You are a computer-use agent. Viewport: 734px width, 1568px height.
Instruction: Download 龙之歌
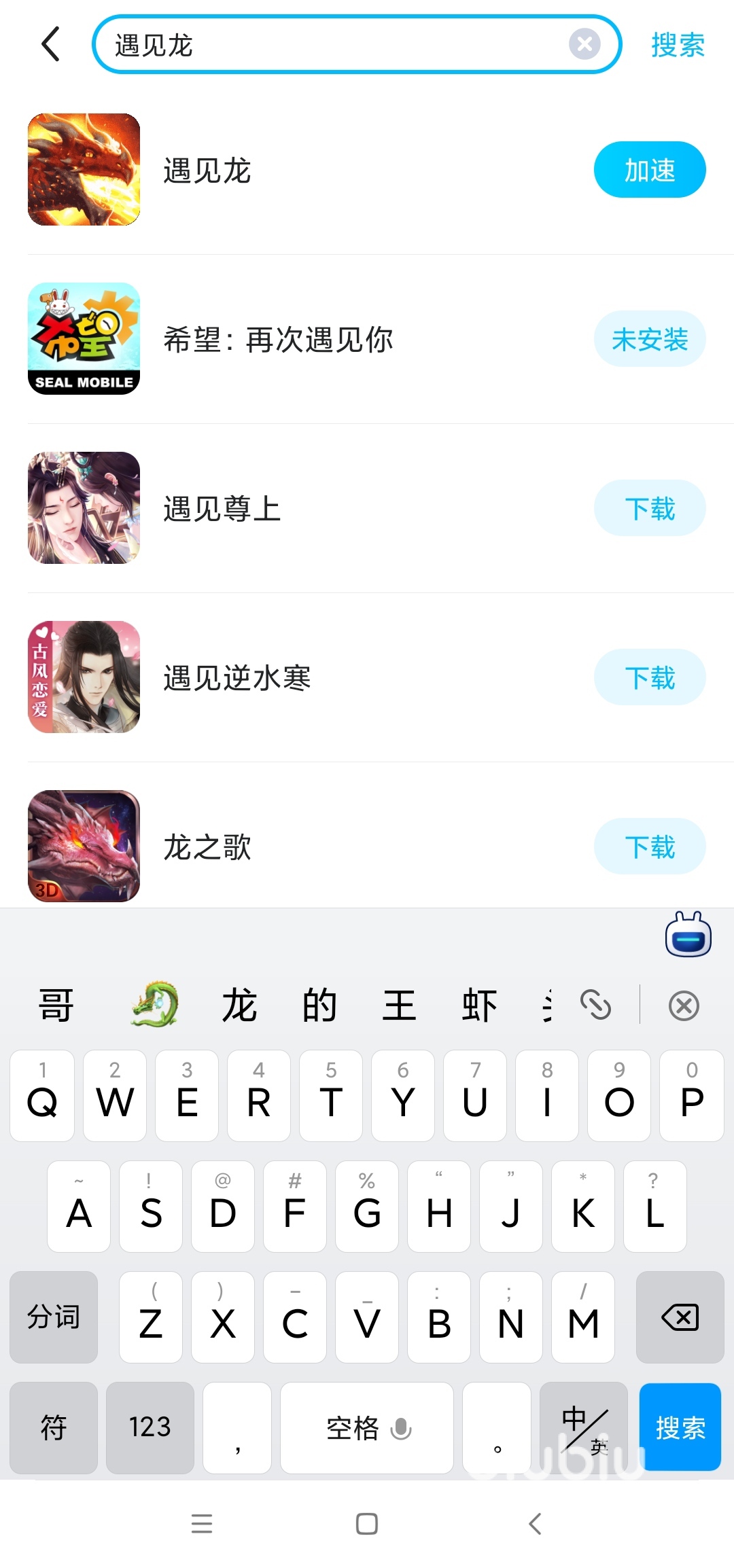[649, 847]
